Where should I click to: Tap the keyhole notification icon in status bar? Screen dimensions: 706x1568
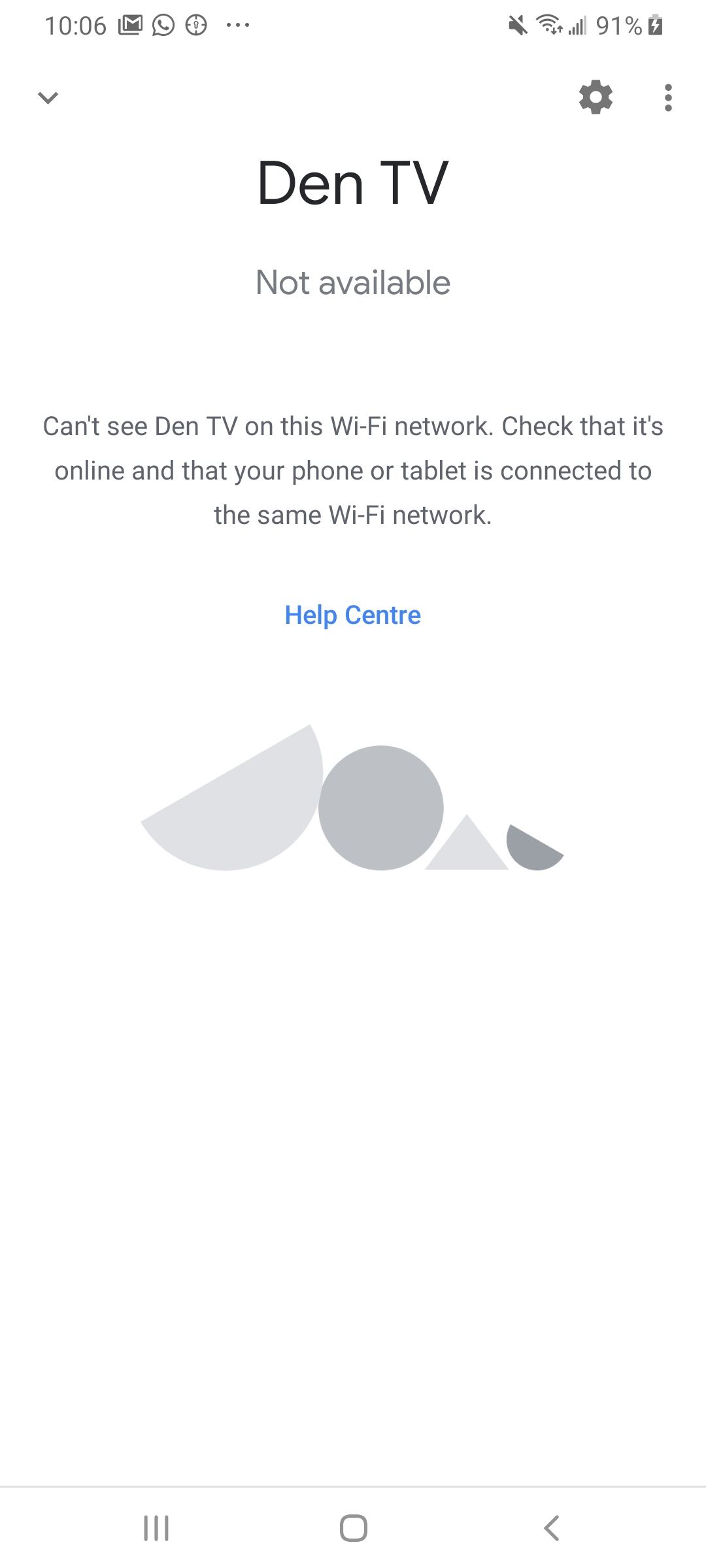point(195,25)
